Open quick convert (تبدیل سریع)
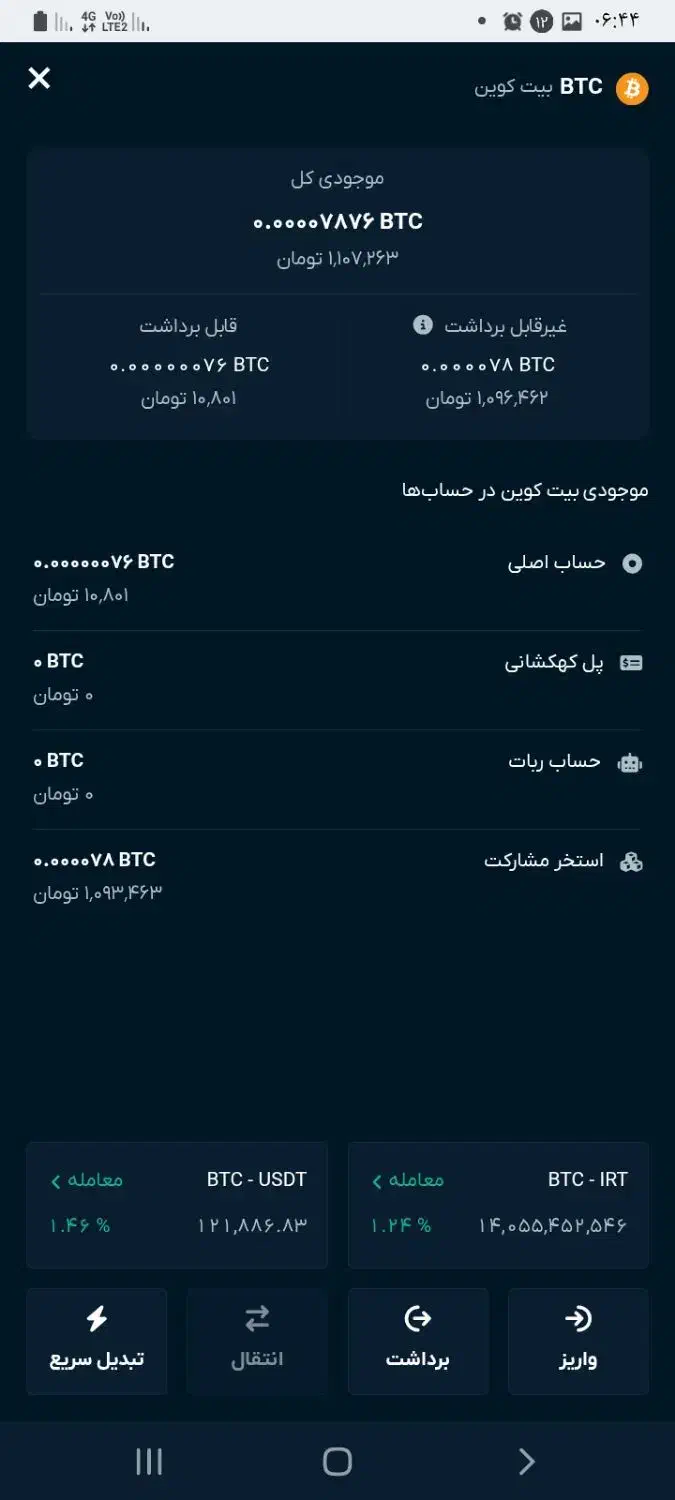This screenshot has width=675, height=1500. (x=97, y=1340)
